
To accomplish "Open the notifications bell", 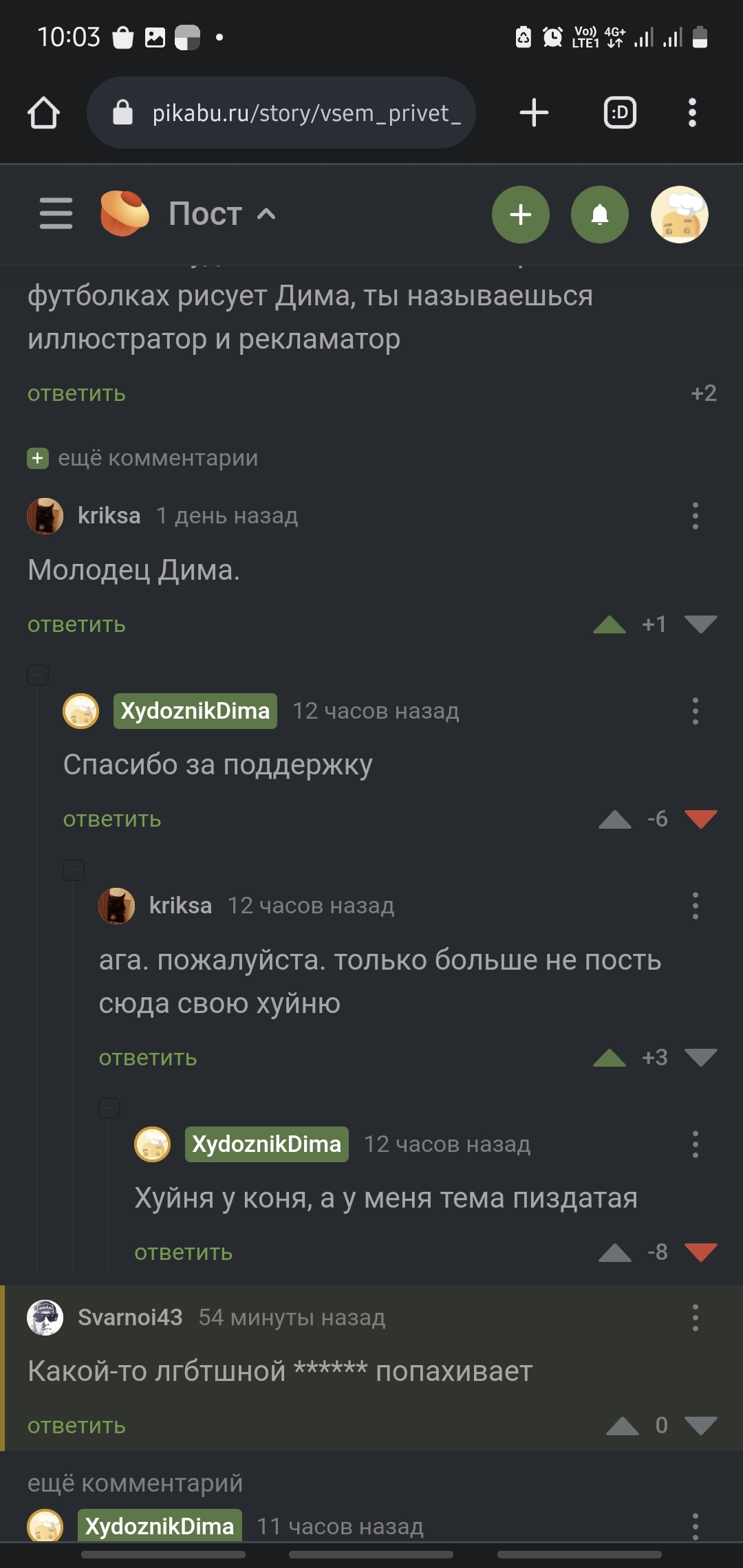I will coord(600,215).
